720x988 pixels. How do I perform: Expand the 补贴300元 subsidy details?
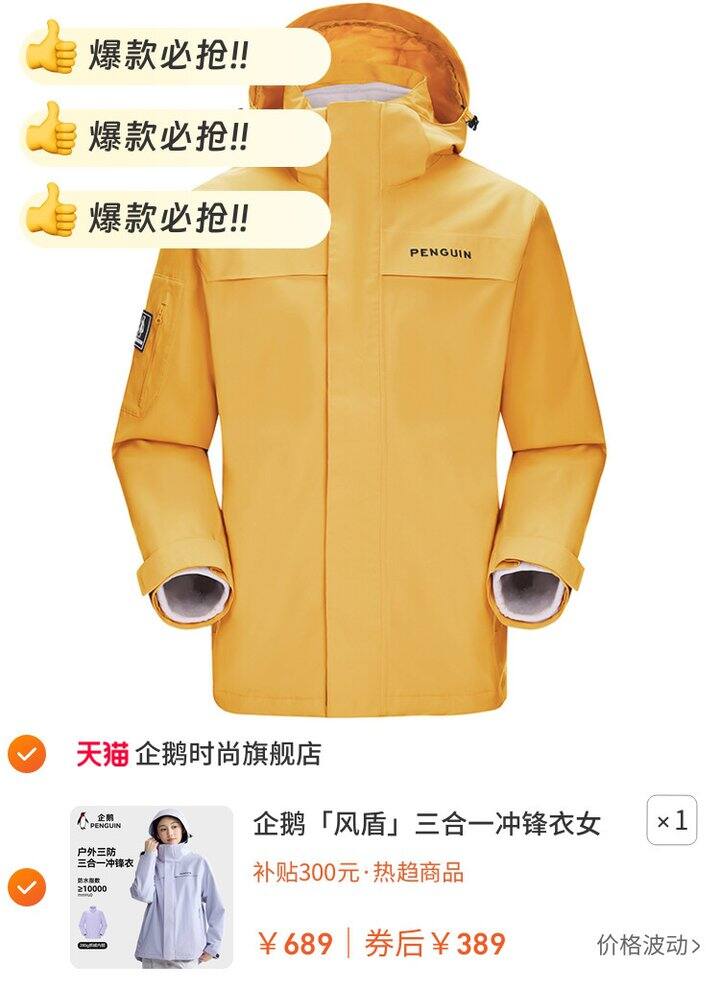coord(307,873)
